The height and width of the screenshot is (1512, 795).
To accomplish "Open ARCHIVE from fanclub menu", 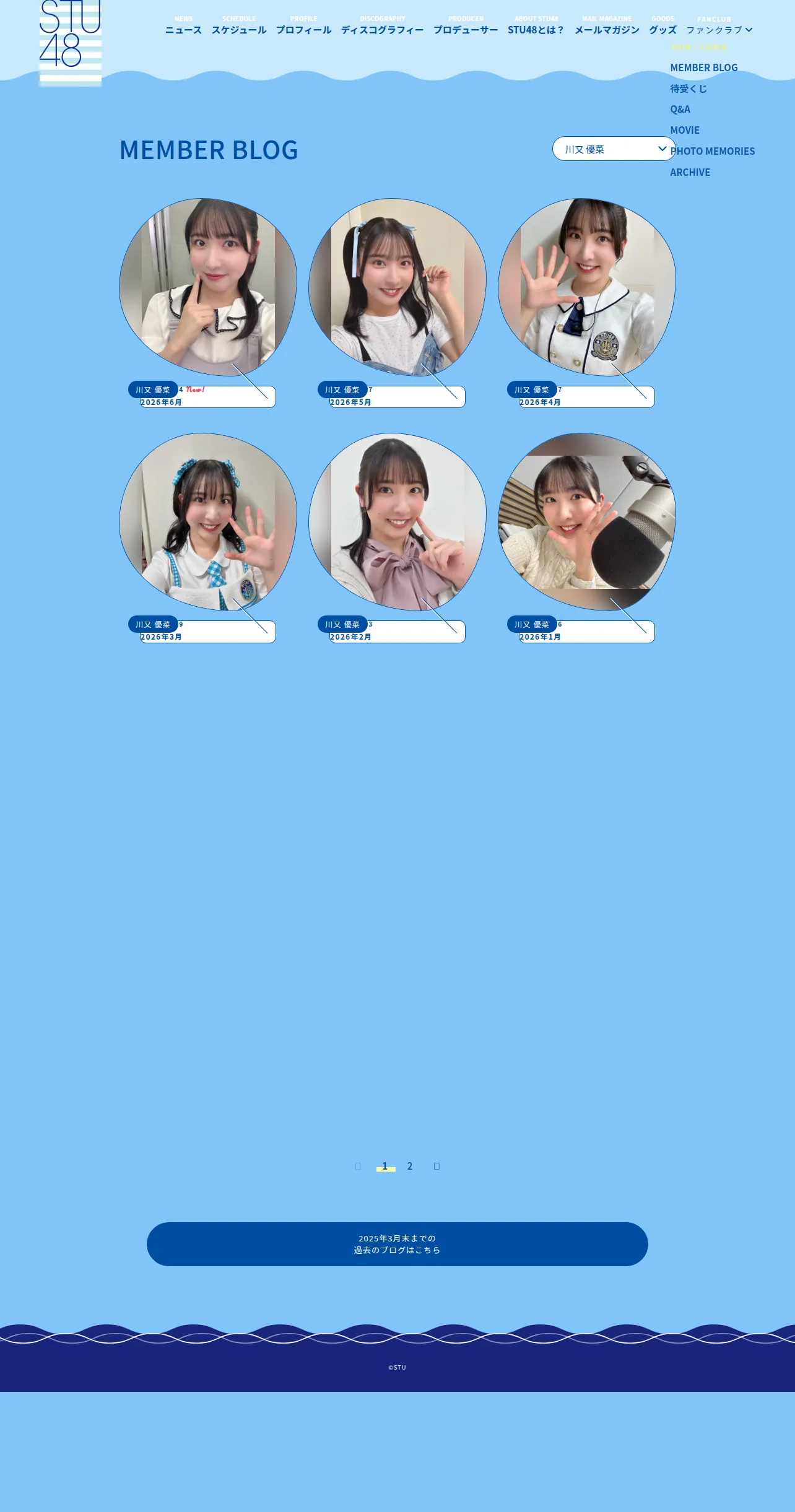I will coord(690,172).
